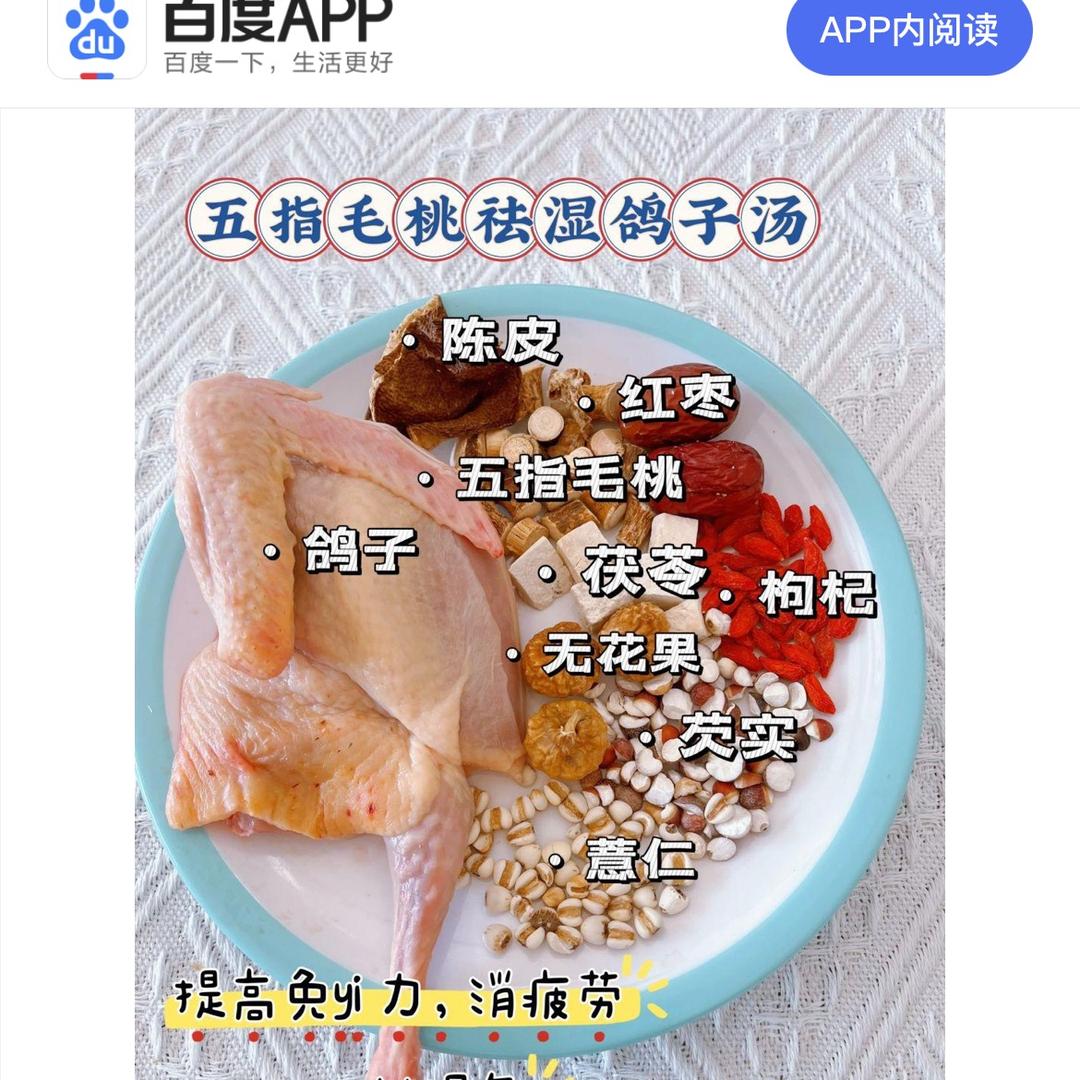Open the 百度APP banner logo
1080x1080 pixels.
97,38
